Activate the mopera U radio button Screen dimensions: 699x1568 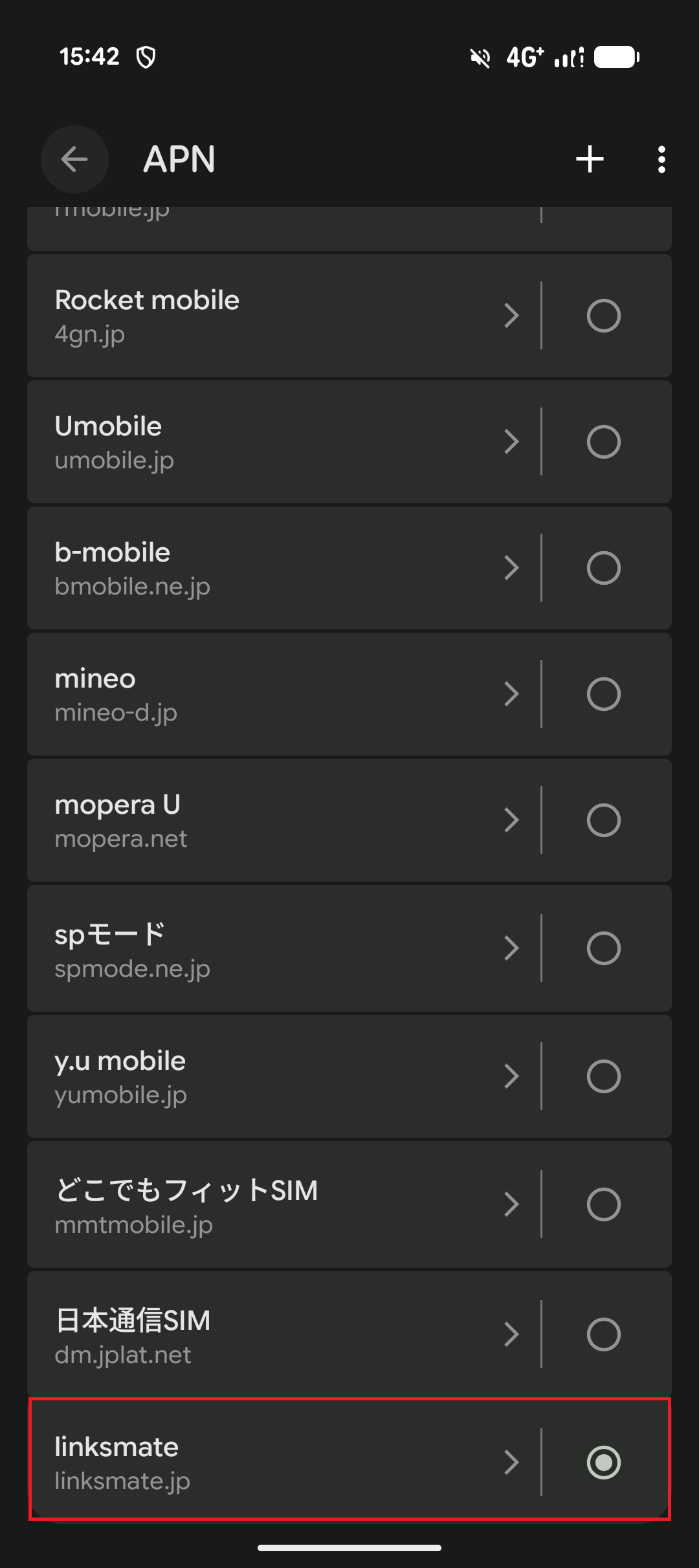[603, 820]
